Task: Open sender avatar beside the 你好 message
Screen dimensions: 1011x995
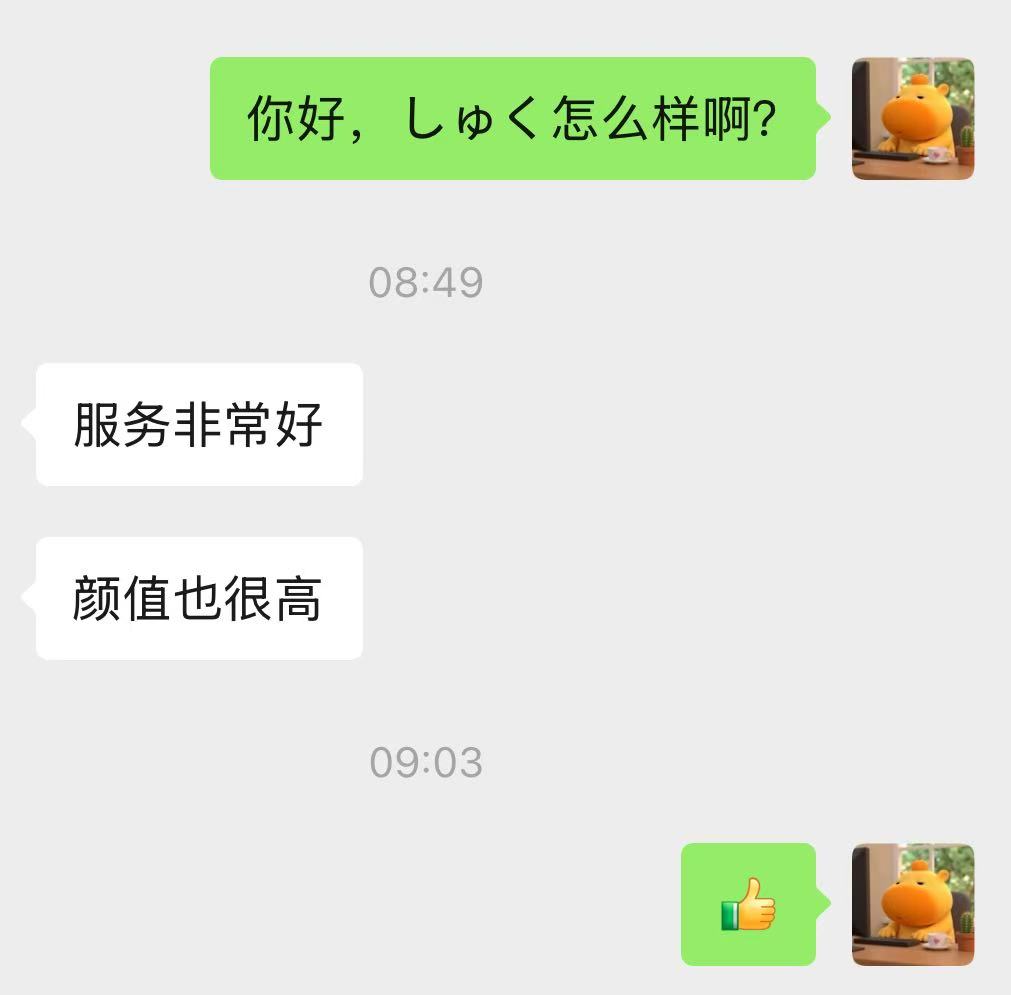Action: [x=912, y=119]
